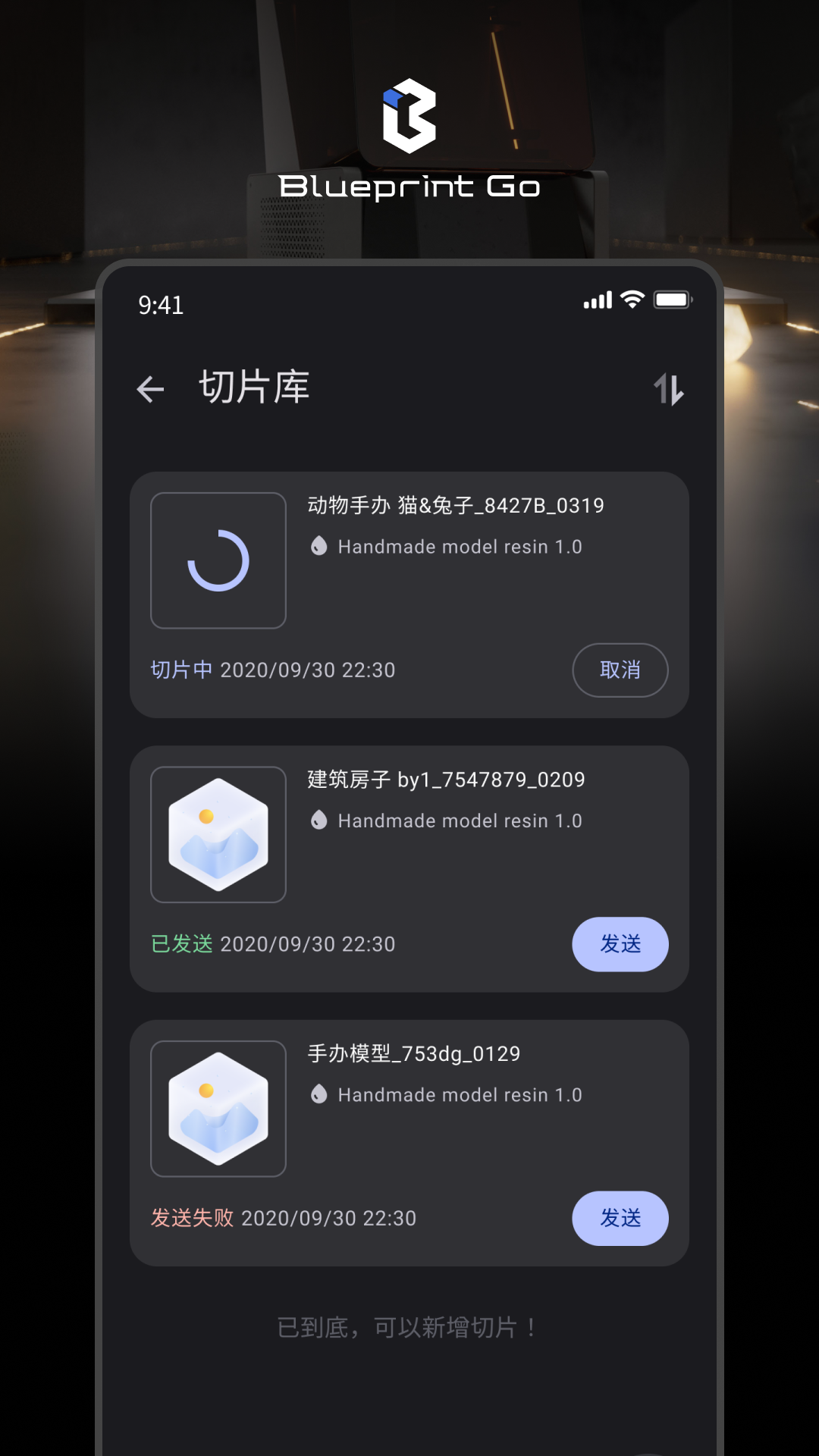
Task: Tap the resin droplet icon on 建筑房子 entry
Action: click(x=319, y=820)
